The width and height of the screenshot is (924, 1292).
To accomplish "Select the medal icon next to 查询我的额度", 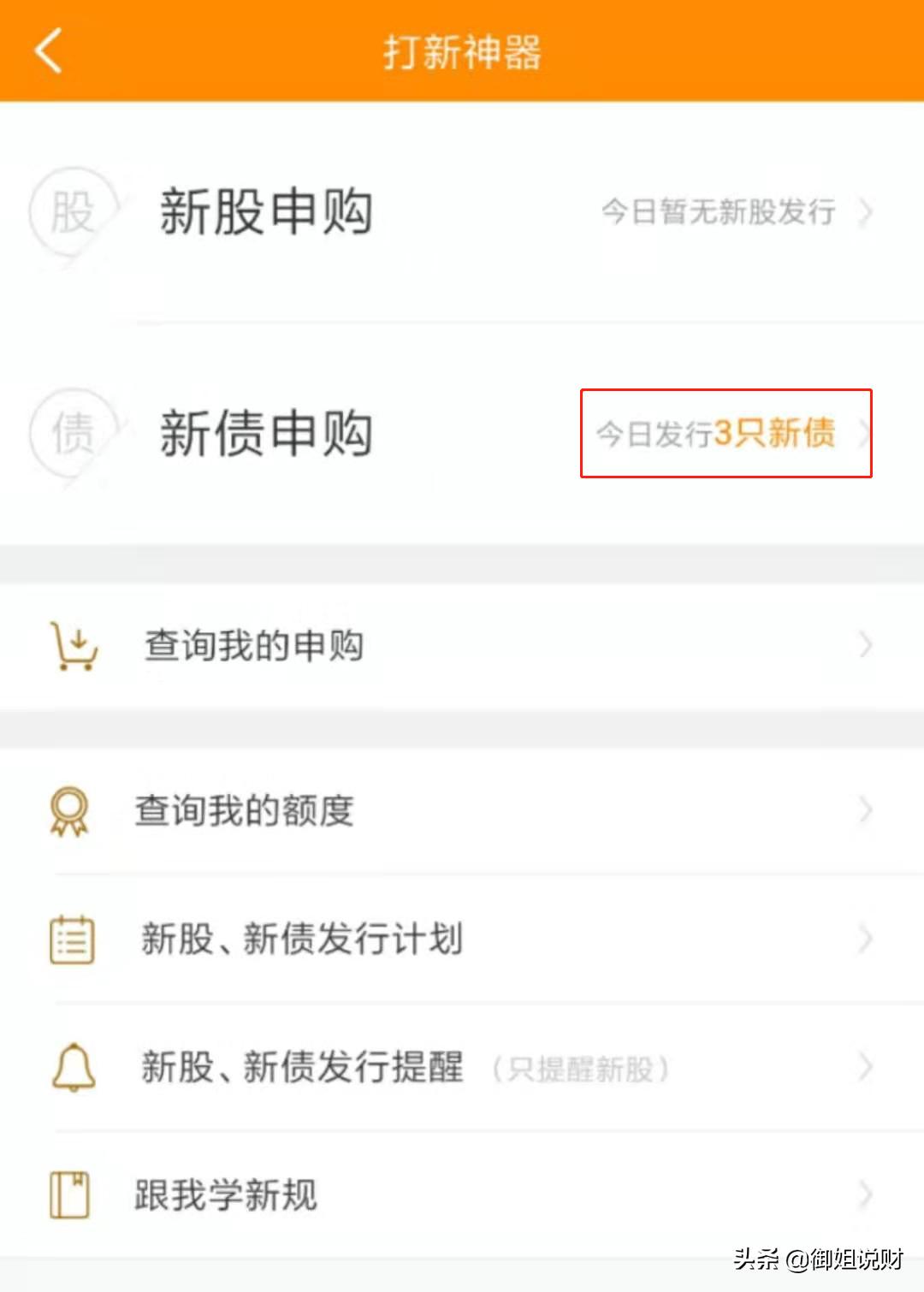I will point(70,810).
